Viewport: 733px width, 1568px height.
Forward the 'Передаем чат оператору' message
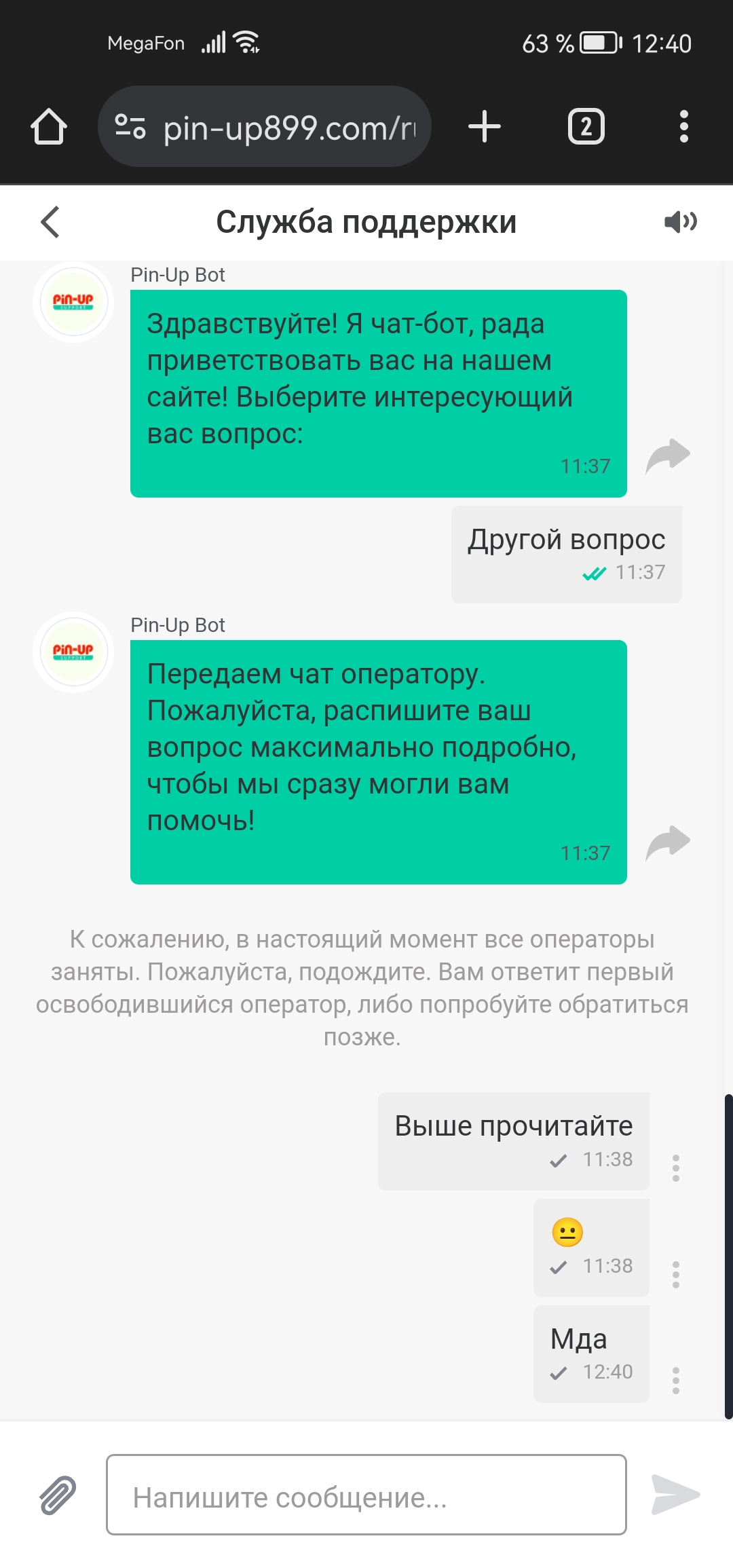(x=667, y=843)
